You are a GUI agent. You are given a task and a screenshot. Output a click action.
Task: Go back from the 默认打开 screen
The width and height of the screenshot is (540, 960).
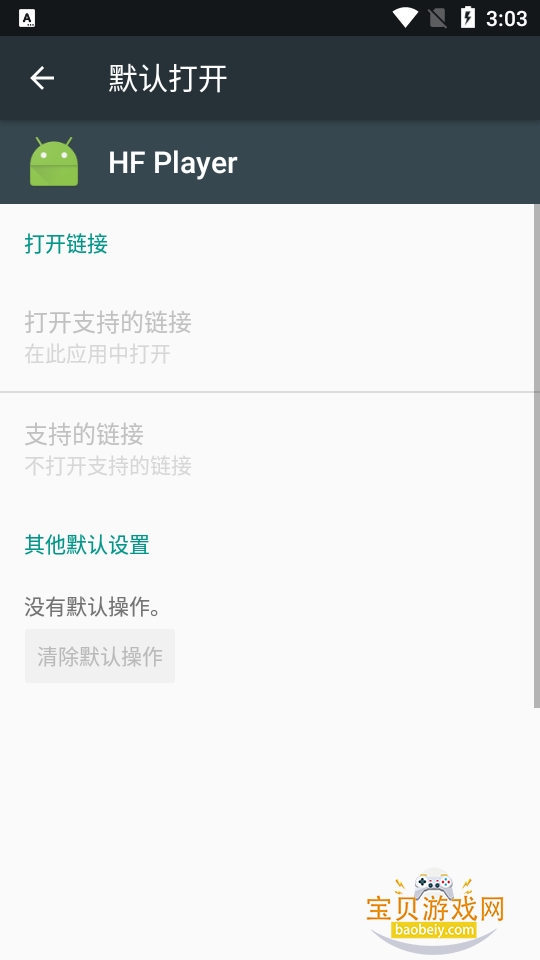(x=42, y=78)
